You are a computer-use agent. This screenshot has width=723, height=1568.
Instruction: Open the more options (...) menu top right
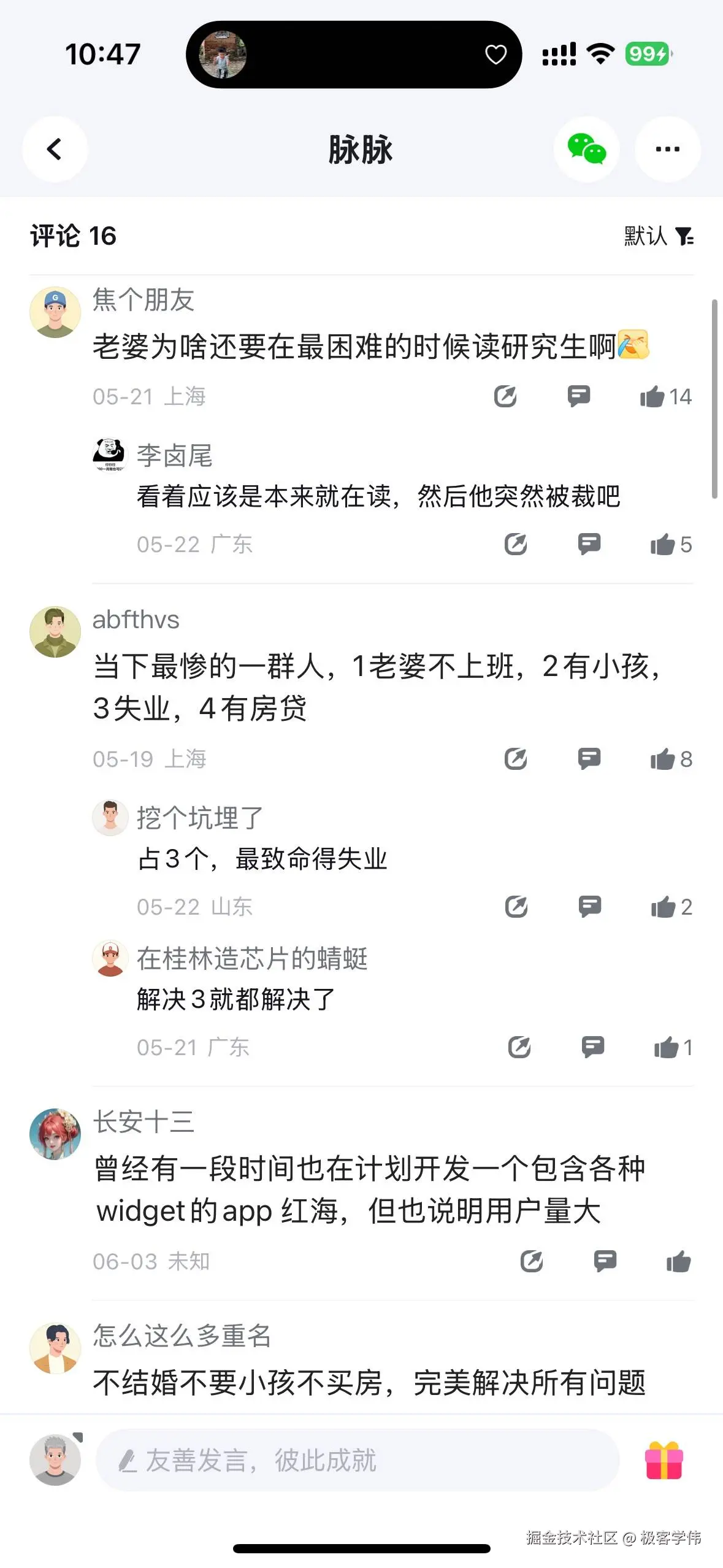pos(668,149)
